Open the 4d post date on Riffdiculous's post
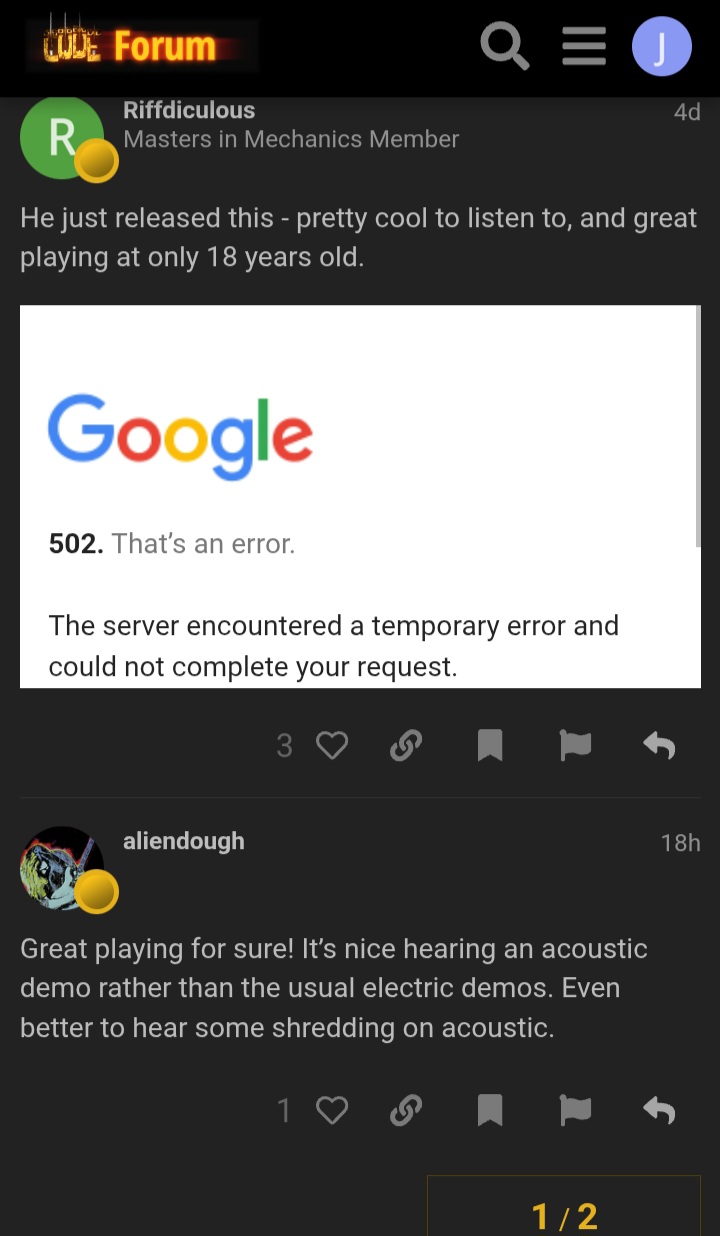The height and width of the screenshot is (1236, 720). [x=687, y=112]
